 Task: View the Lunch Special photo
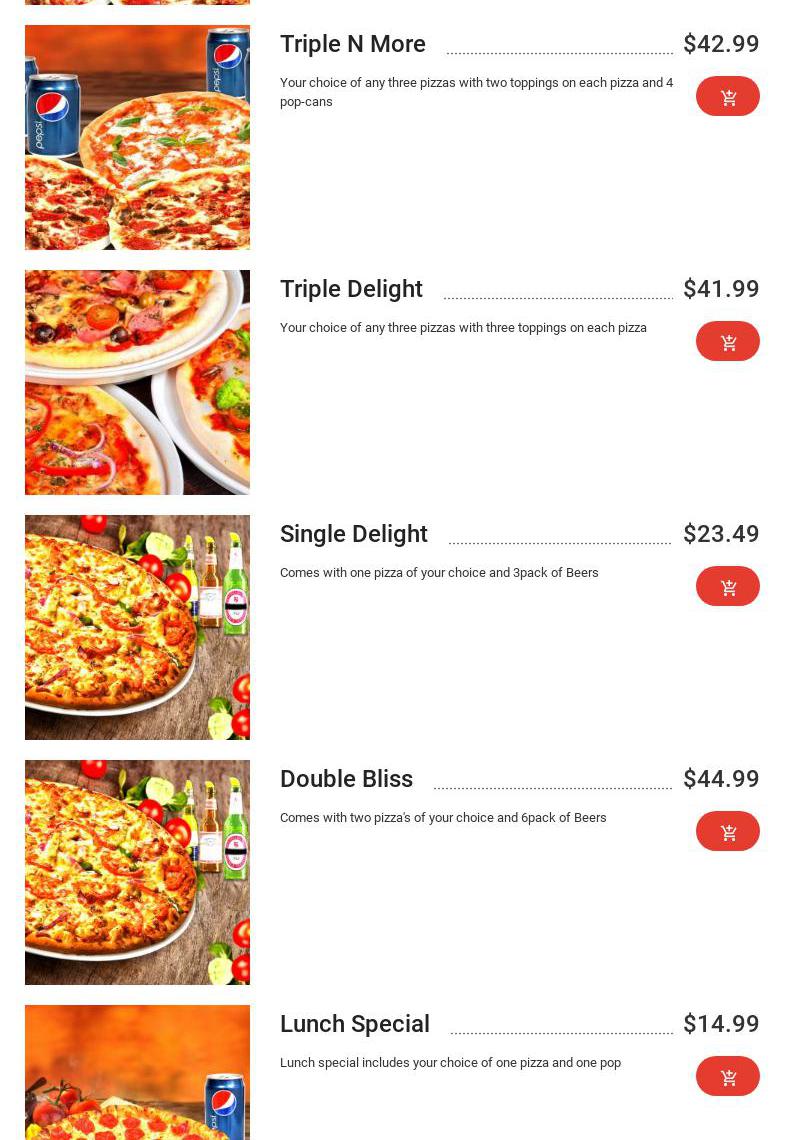(137, 1072)
